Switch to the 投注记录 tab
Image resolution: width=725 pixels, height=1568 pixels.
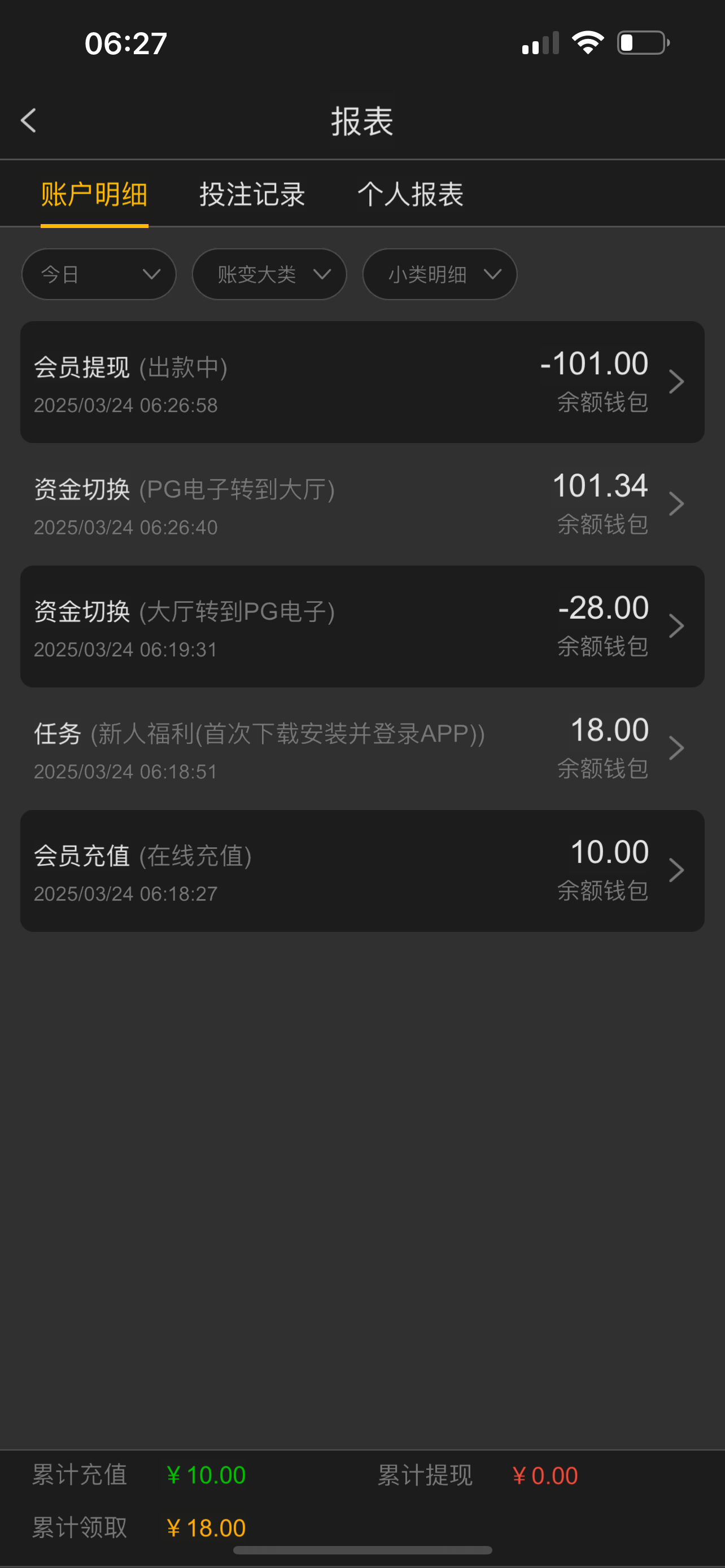(252, 195)
